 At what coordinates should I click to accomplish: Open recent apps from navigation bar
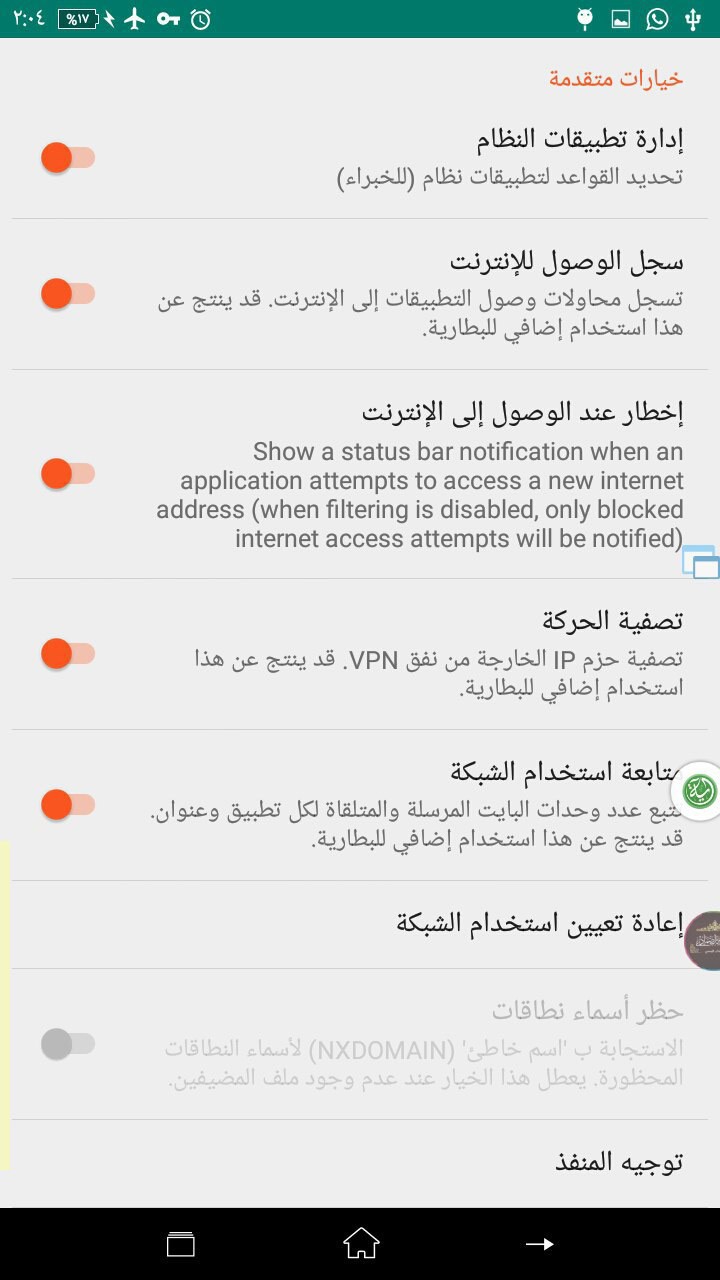point(180,1244)
